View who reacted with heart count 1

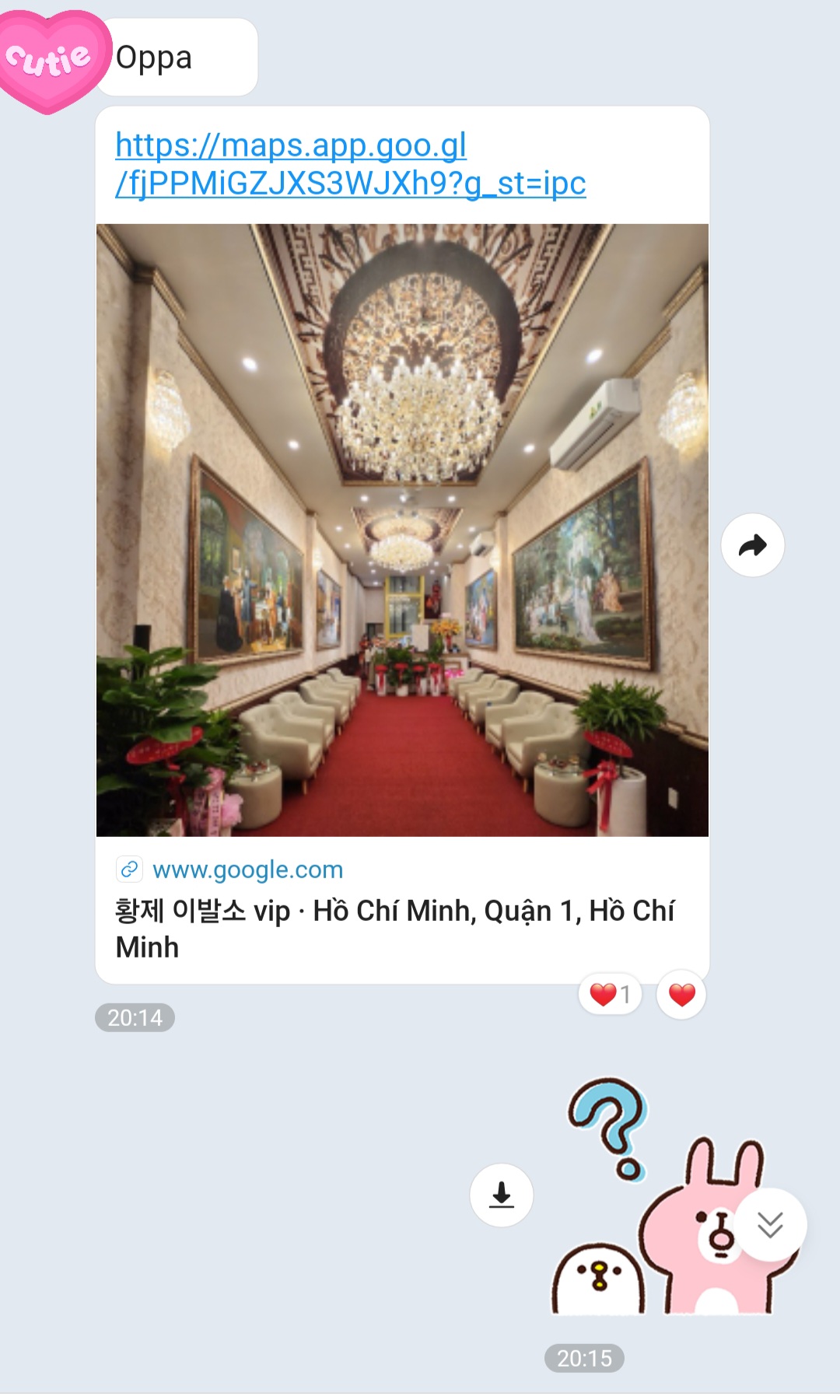coord(611,995)
